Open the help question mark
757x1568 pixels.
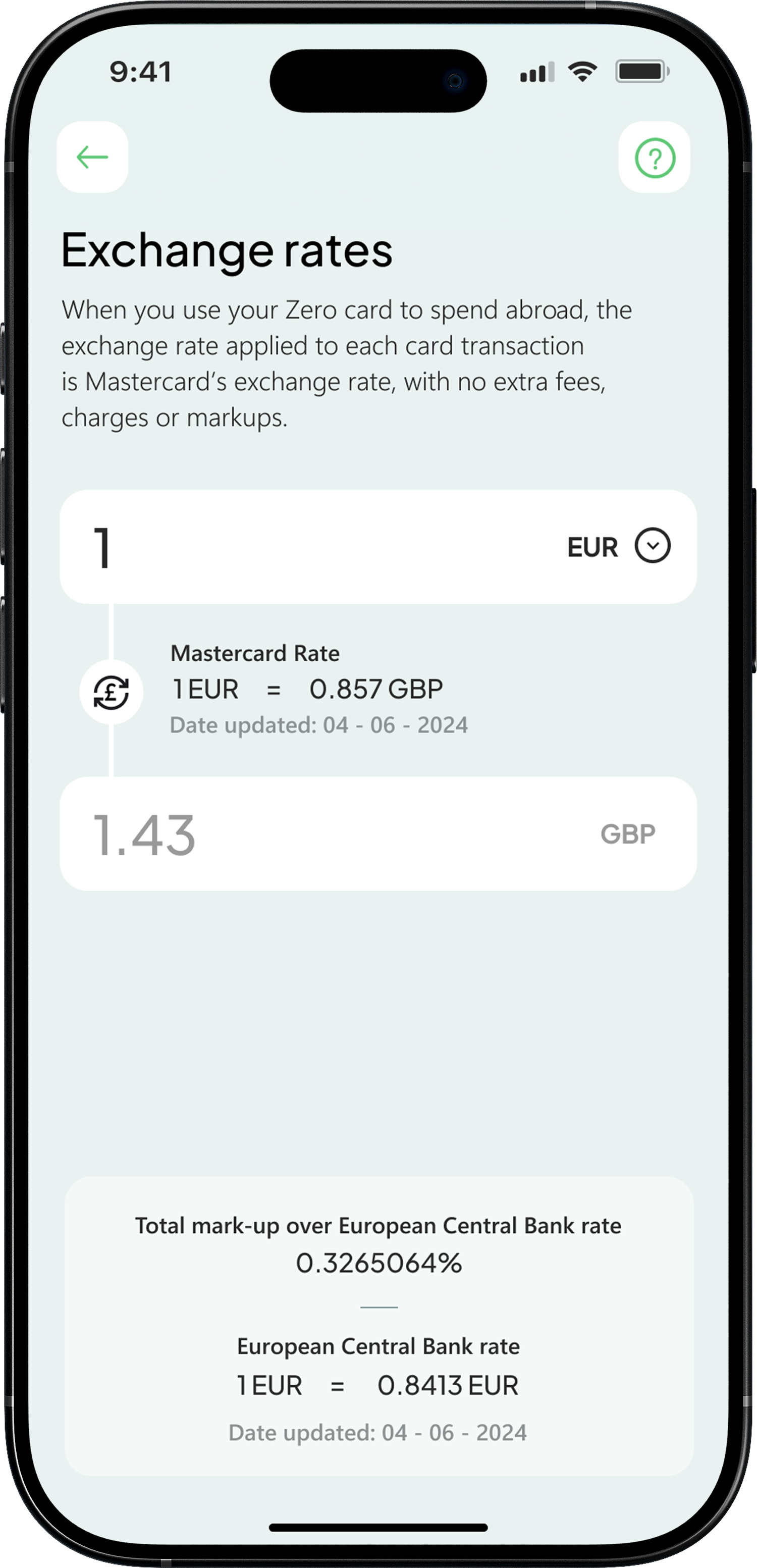point(654,158)
